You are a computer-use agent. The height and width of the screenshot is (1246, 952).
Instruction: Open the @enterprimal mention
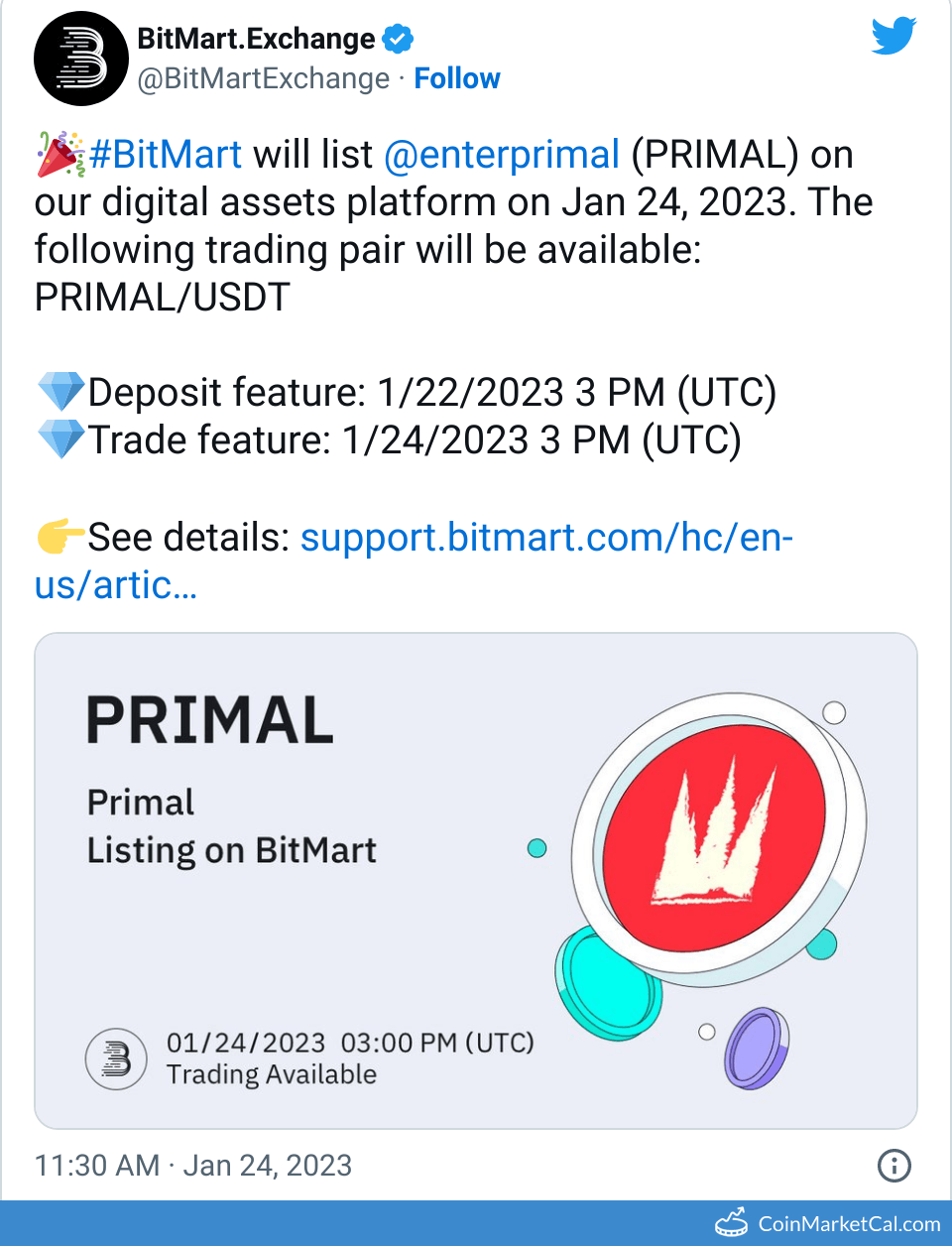coord(501,155)
